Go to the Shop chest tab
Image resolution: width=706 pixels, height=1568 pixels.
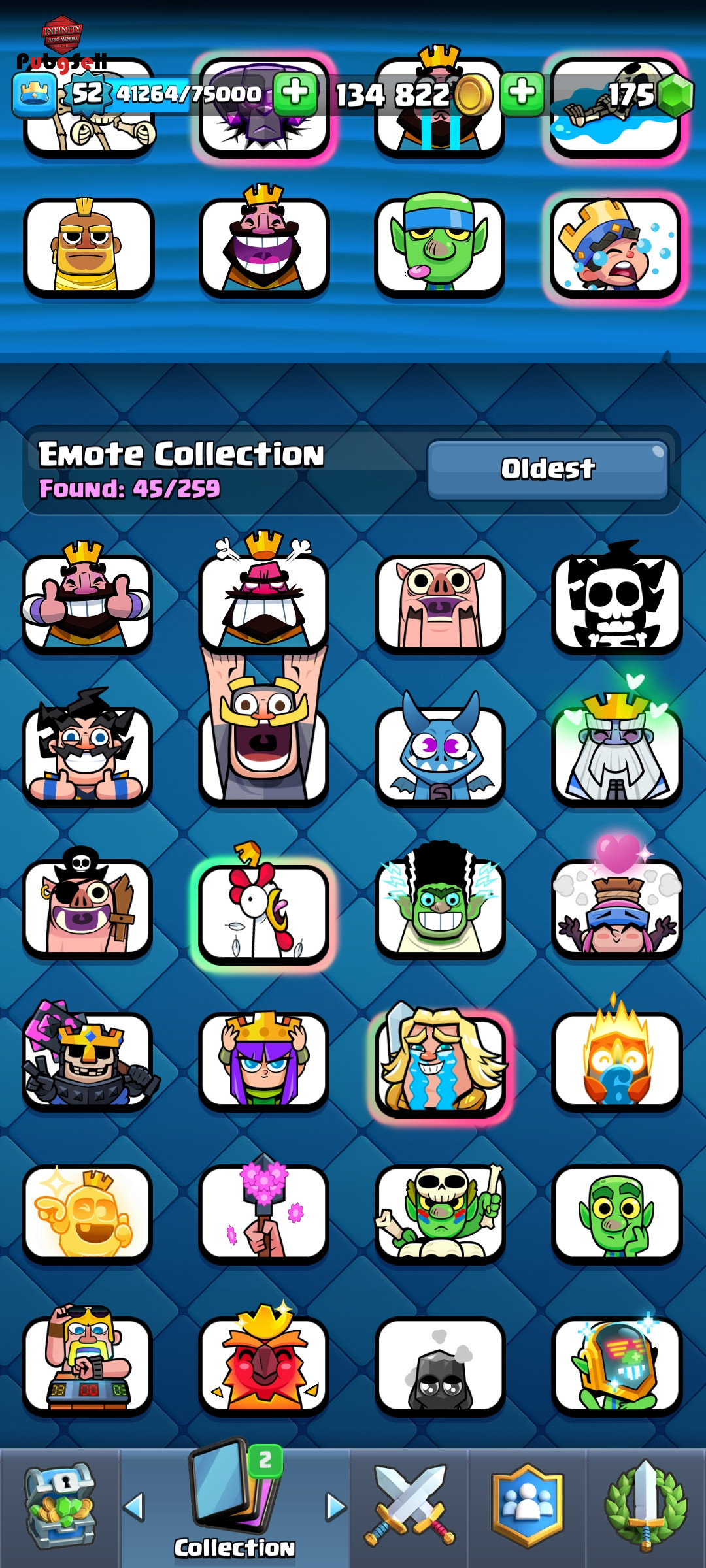pyautogui.click(x=60, y=1508)
